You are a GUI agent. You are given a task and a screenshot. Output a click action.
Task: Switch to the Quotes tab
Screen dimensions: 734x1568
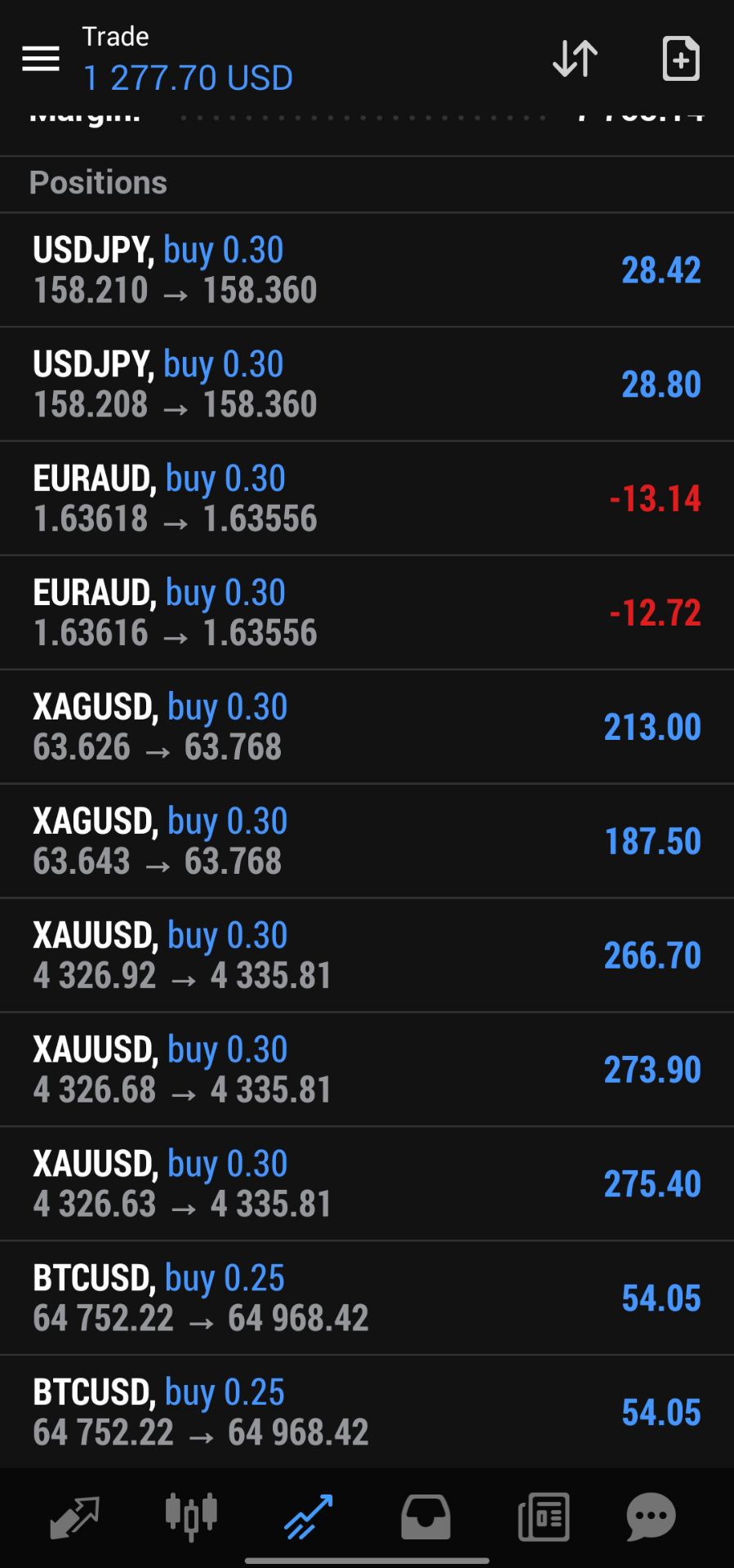click(74, 1517)
